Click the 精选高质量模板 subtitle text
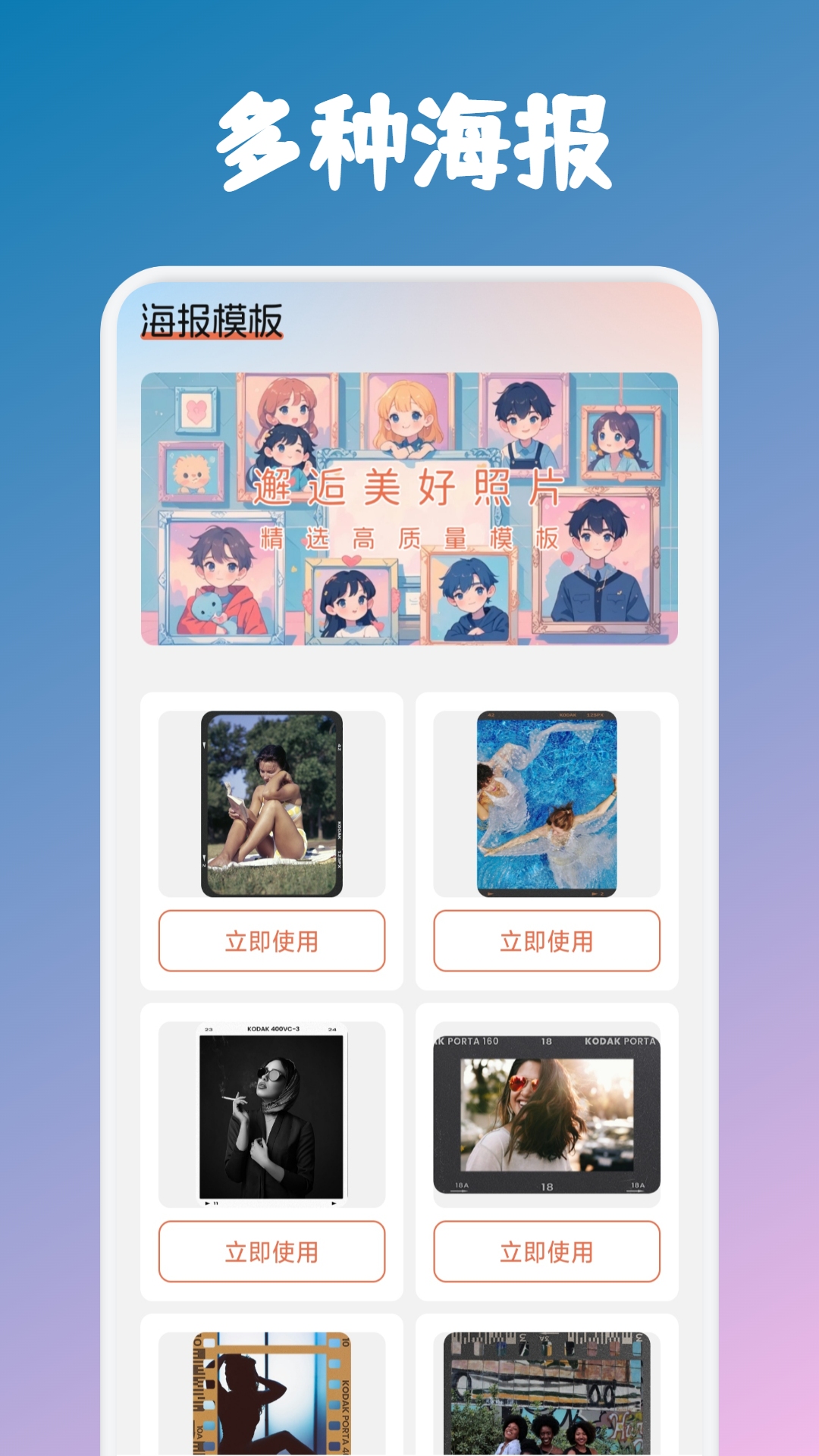Viewport: 819px width, 1456px height. 409,538
